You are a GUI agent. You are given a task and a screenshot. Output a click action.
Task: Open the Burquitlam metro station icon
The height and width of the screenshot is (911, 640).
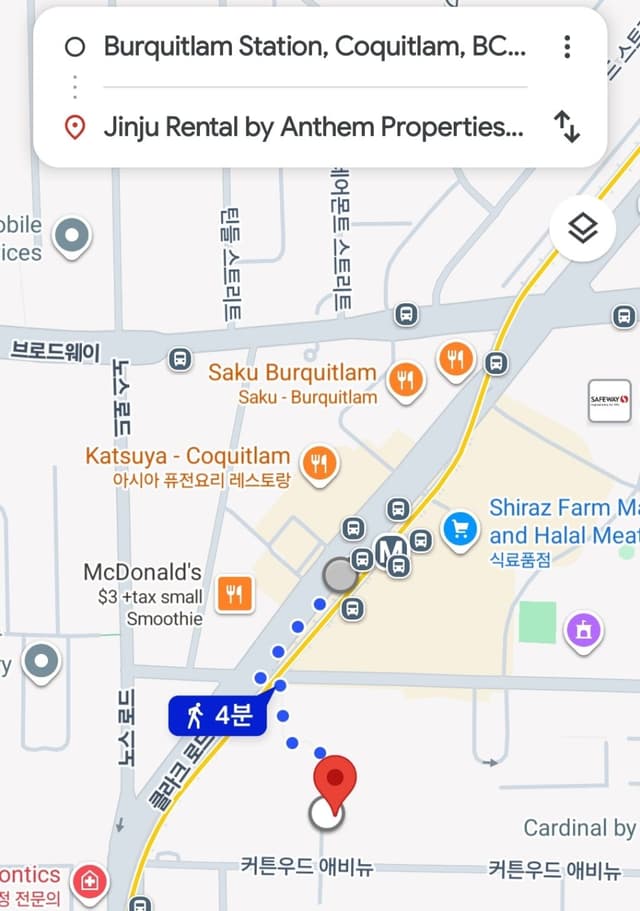390,549
